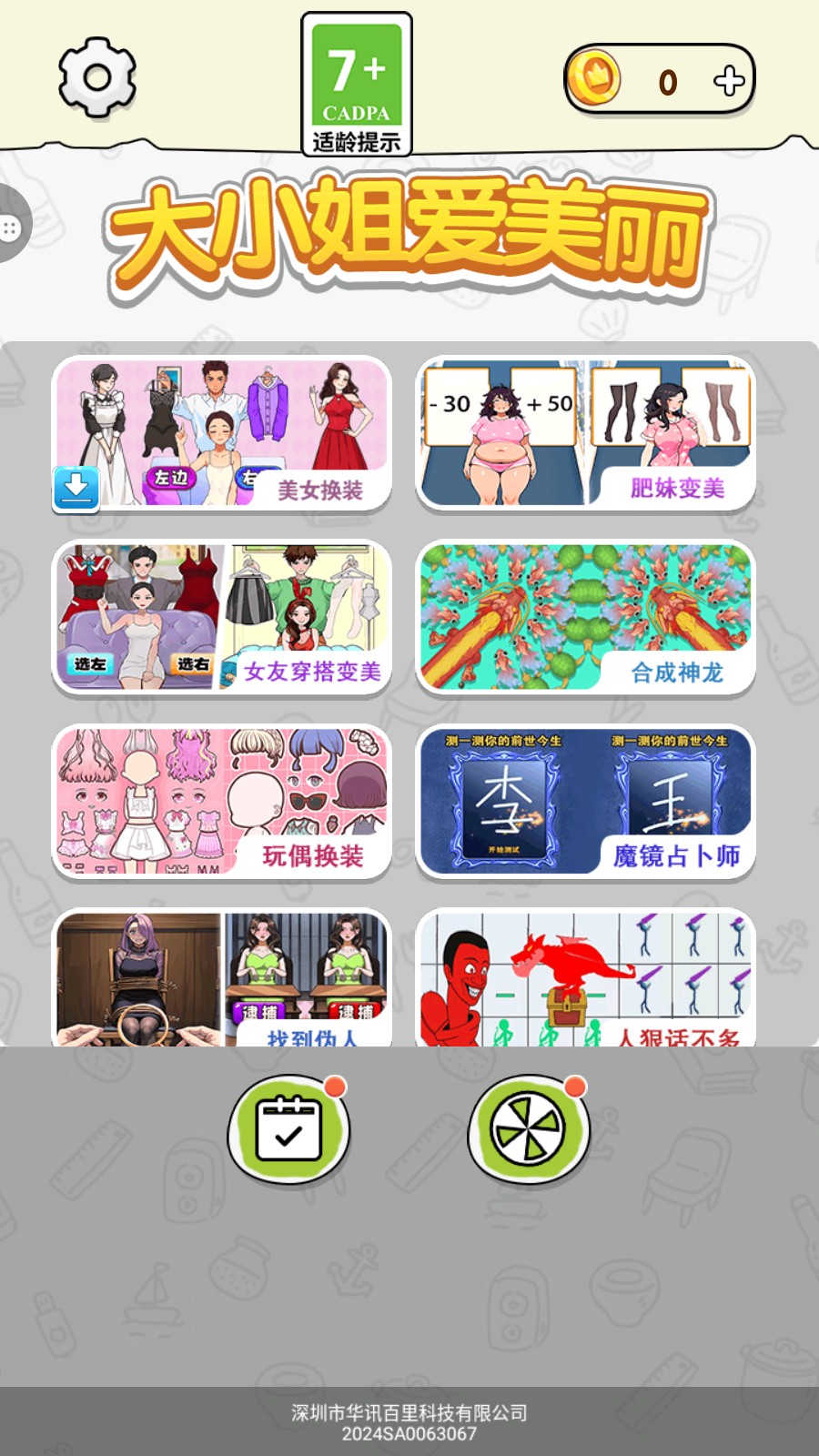
Task: Open the 找到伪人 game card
Action: (222, 979)
